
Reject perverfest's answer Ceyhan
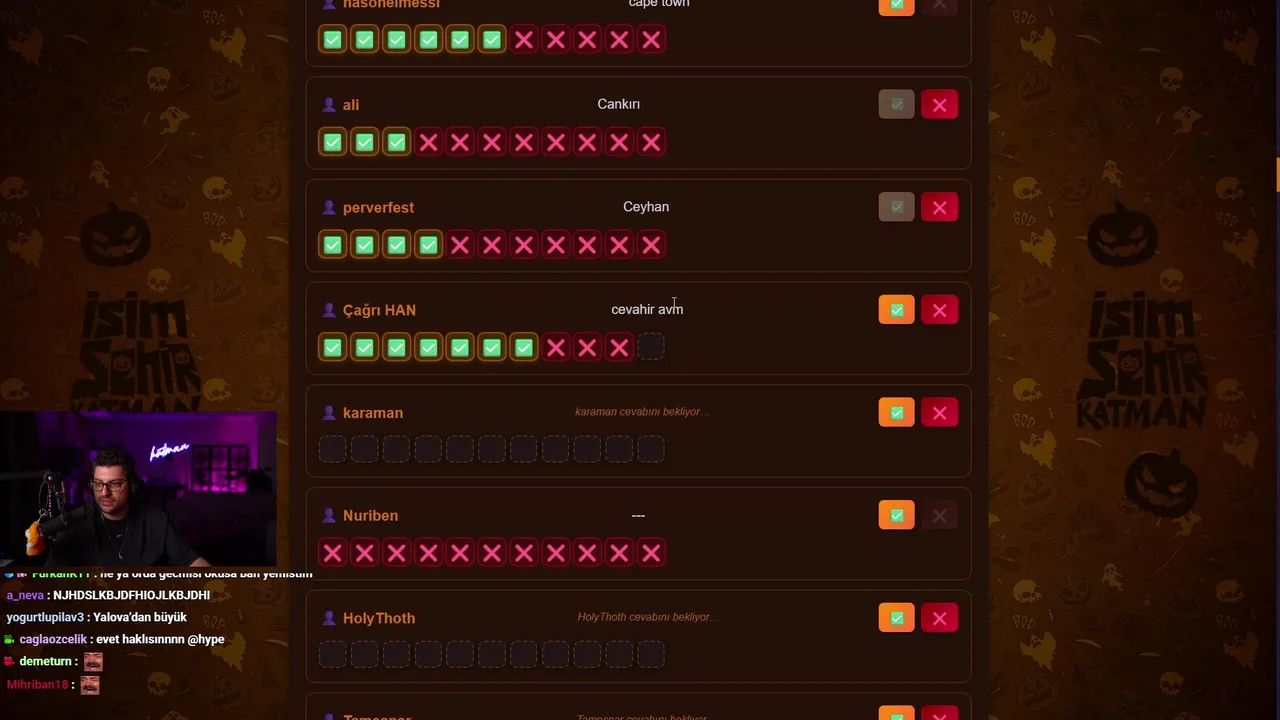tap(939, 208)
